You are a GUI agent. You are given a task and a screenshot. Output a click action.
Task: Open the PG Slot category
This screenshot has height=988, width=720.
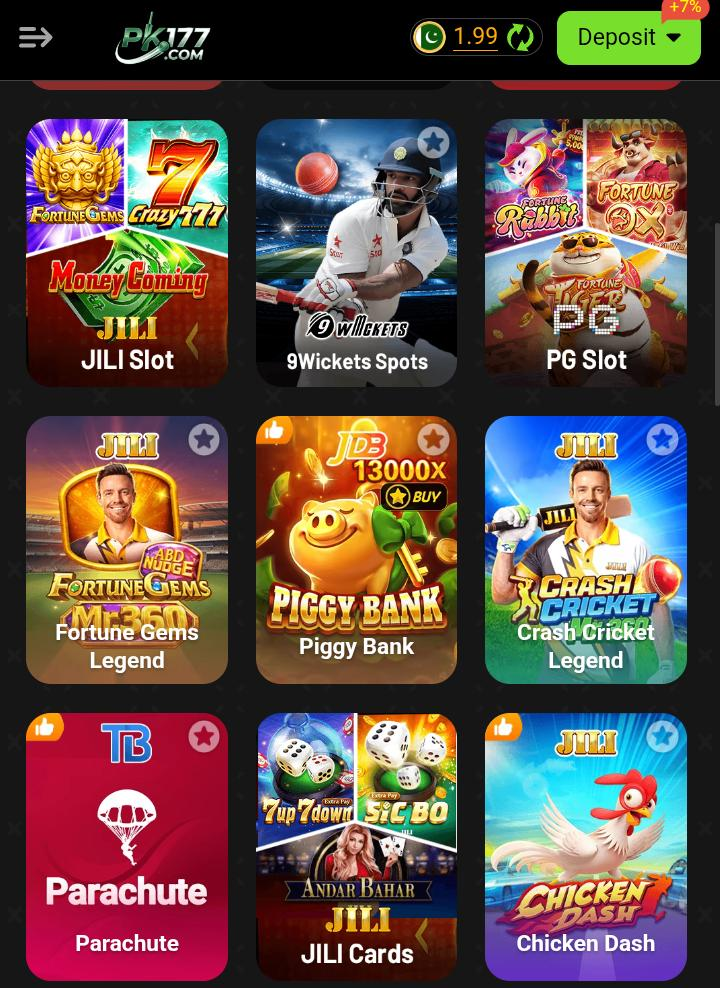[586, 253]
